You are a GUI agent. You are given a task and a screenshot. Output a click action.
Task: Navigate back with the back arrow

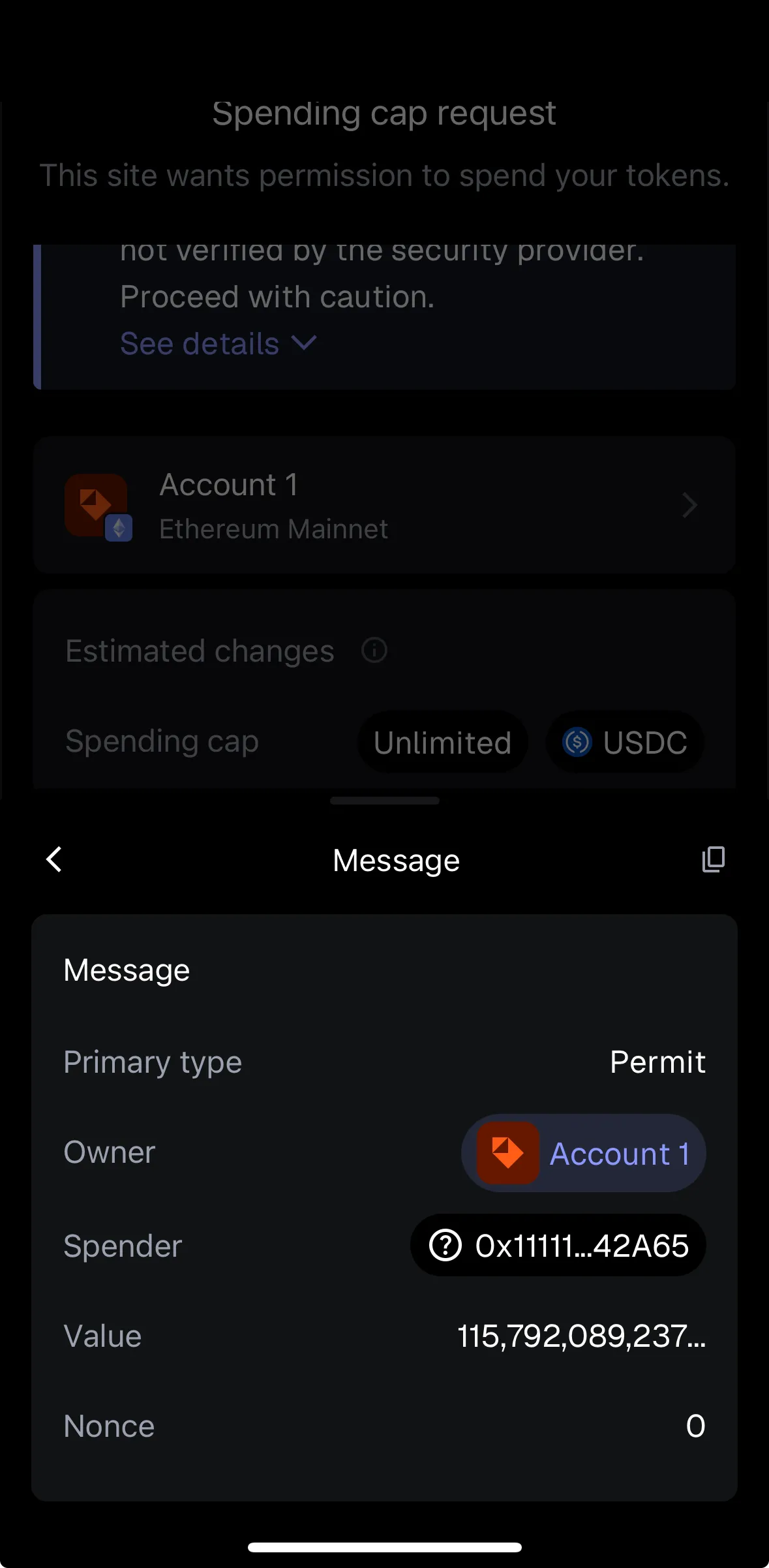tap(54, 859)
